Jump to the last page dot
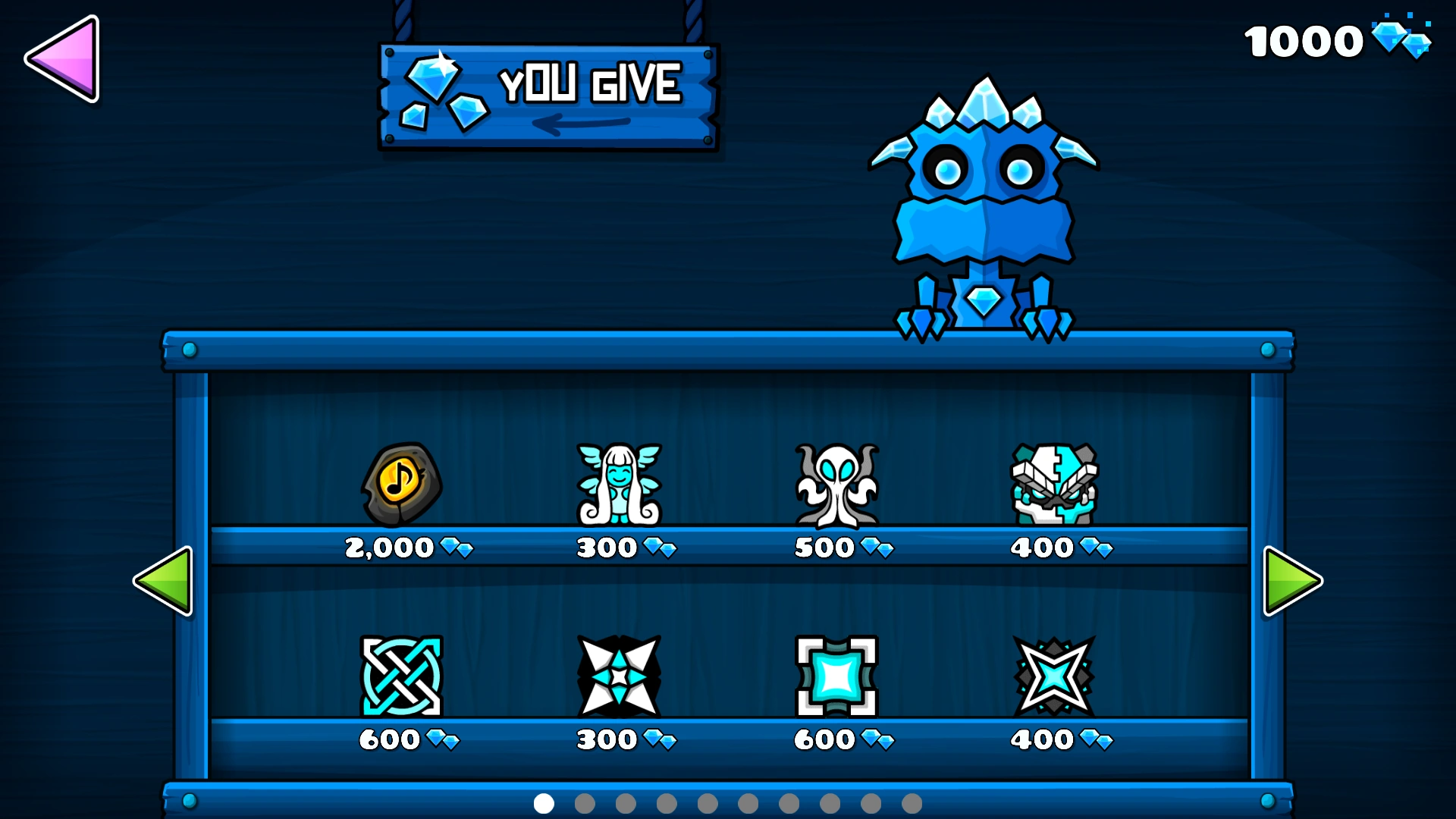The width and height of the screenshot is (1456, 819). pyautogui.click(x=912, y=803)
